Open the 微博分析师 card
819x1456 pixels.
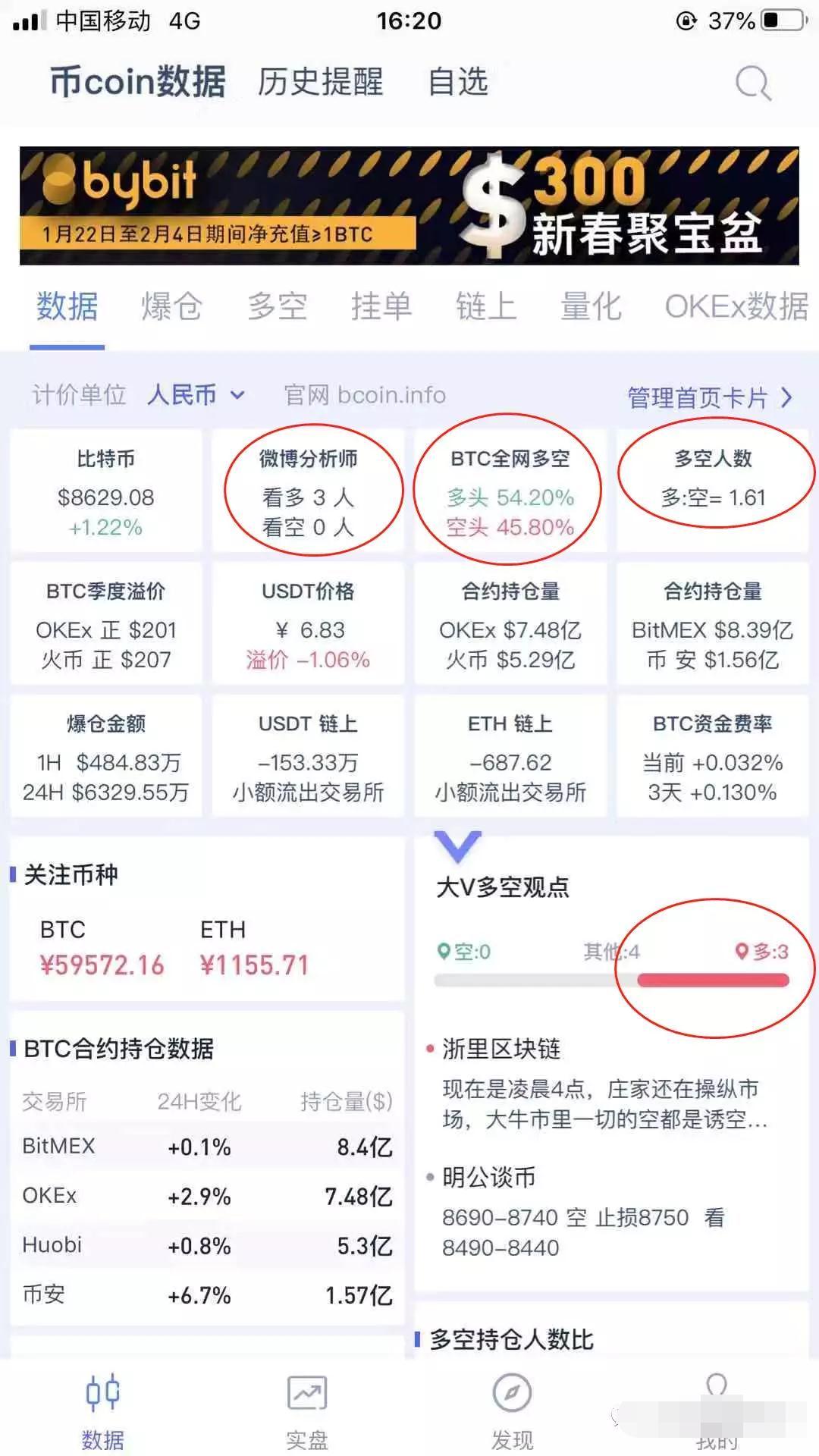(308, 491)
